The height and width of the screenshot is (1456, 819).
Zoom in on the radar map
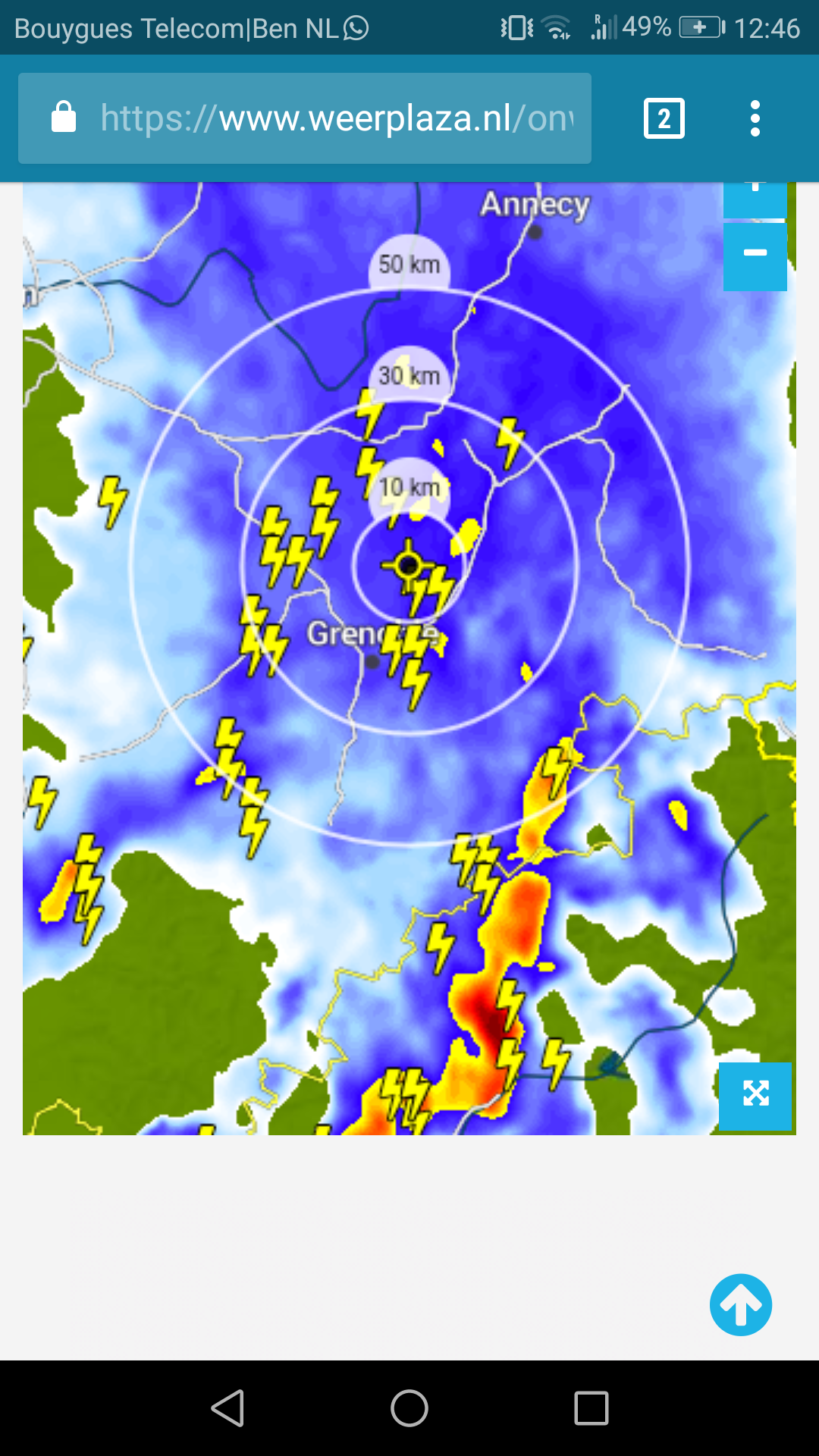coord(755,199)
